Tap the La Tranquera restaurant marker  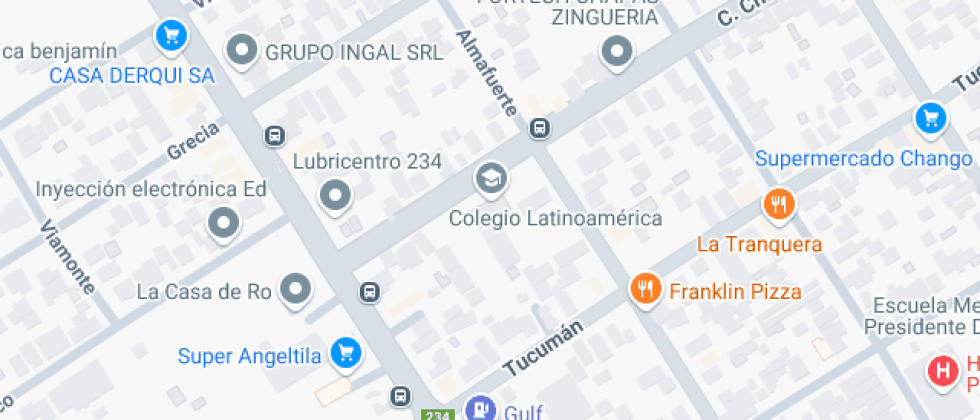click(778, 206)
